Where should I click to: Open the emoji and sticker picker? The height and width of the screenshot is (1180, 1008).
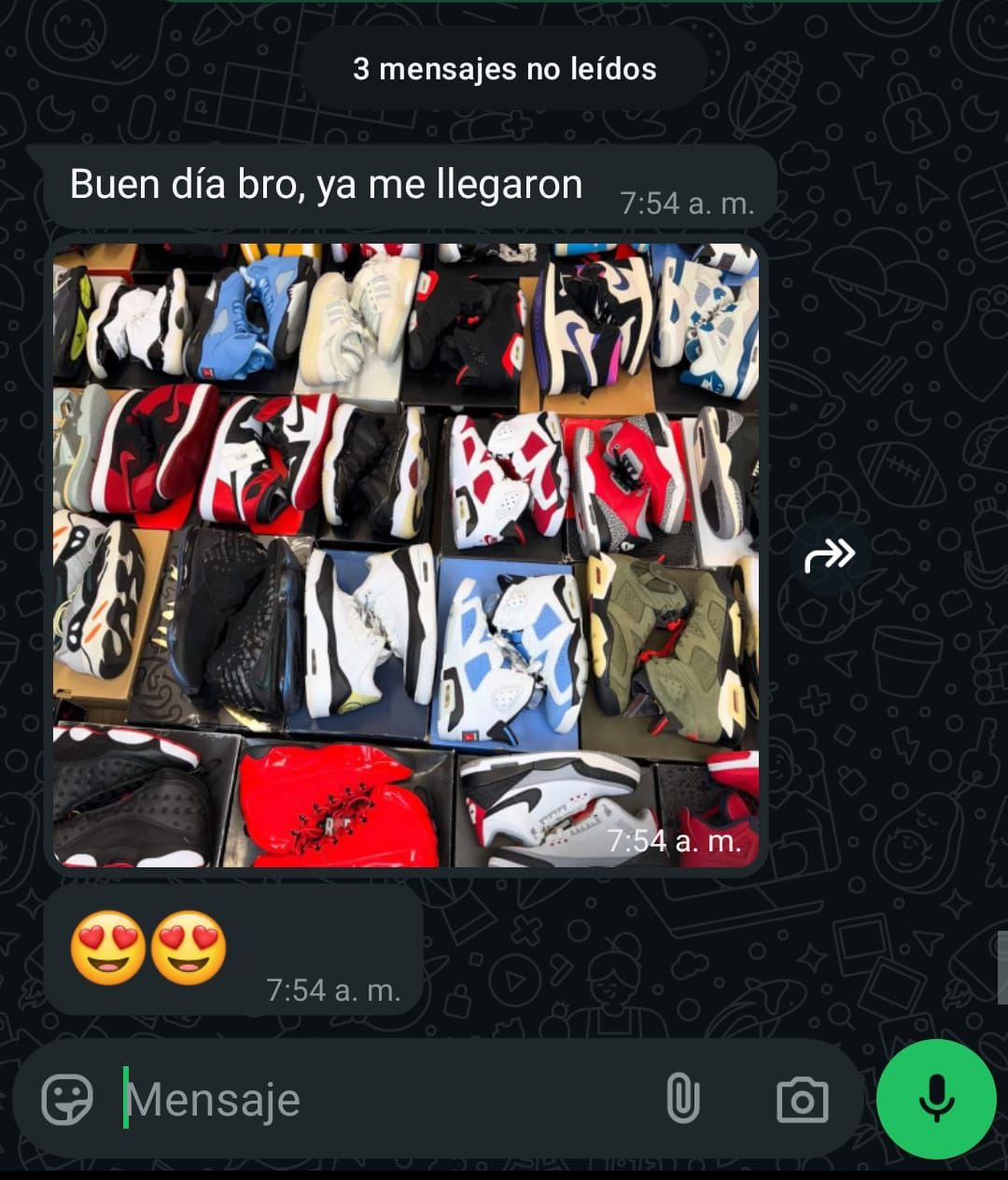[67, 1100]
